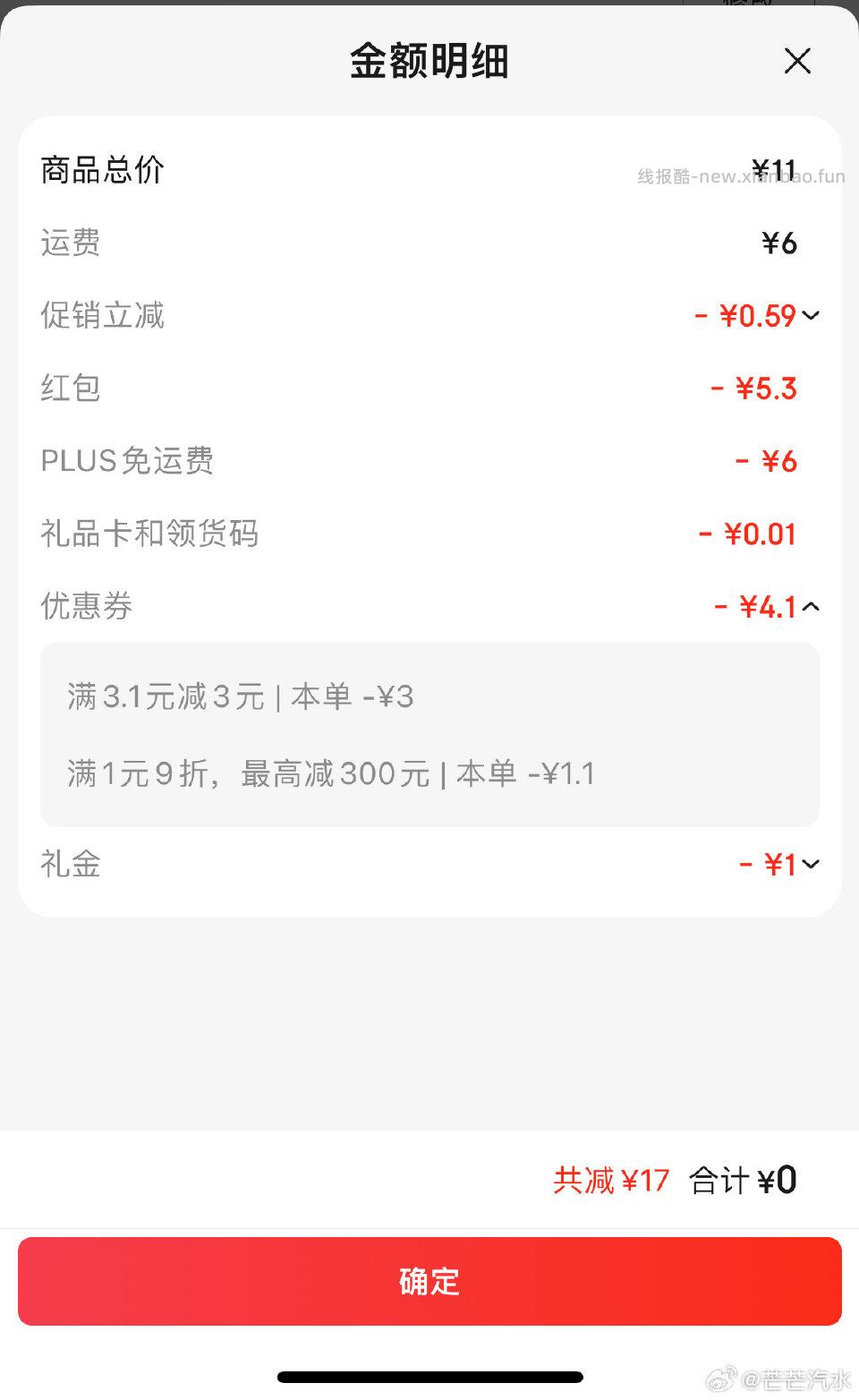
Task: Expand the 礼金 gift money details
Action: click(x=810, y=864)
